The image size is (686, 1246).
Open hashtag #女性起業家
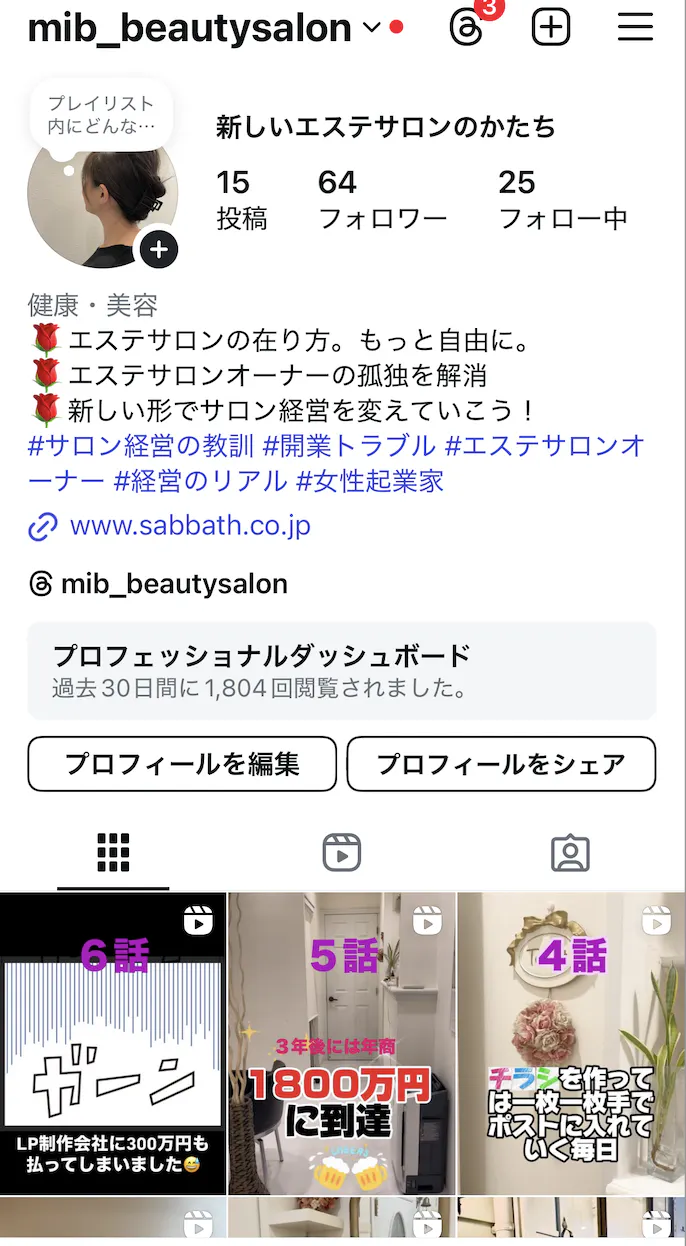(370, 481)
